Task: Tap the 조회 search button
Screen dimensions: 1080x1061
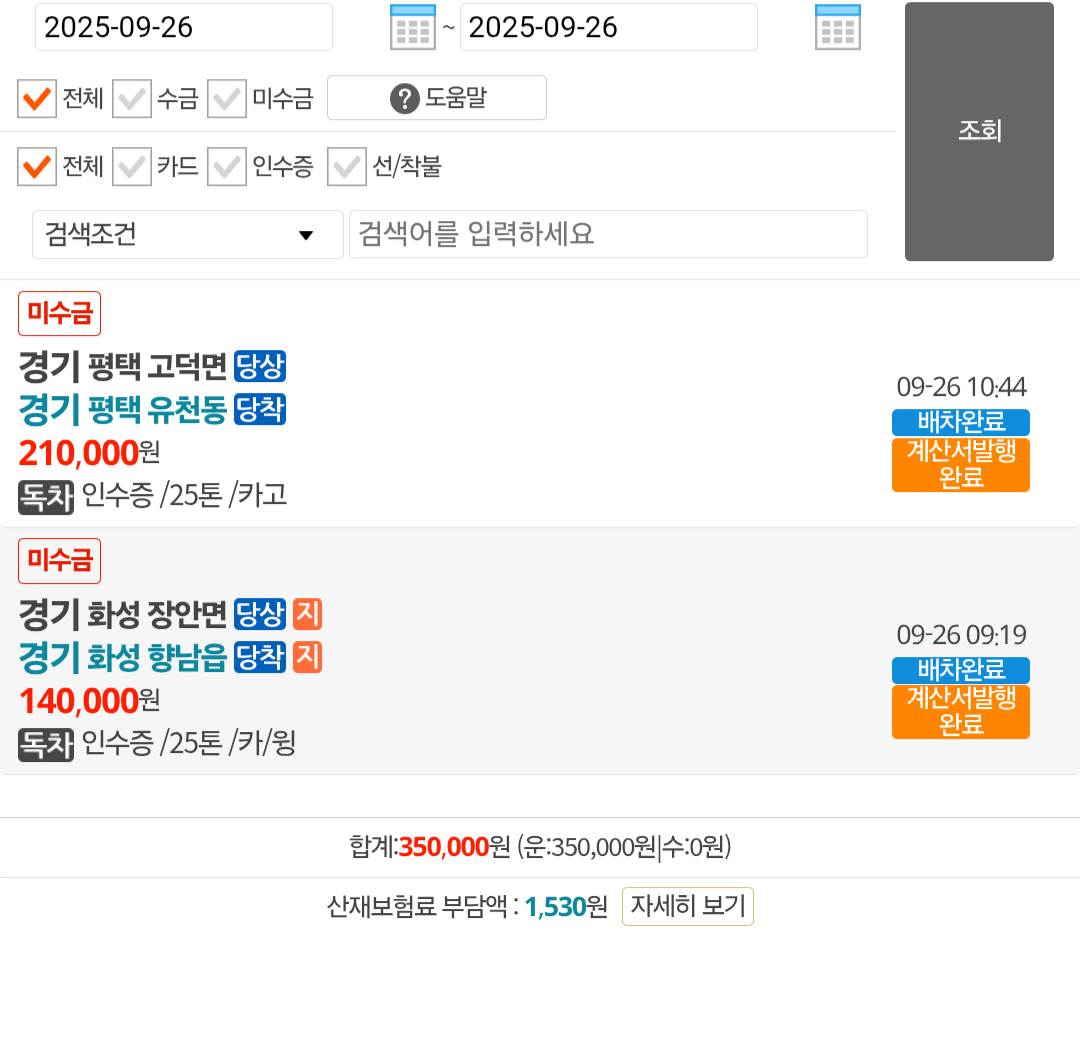Action: click(x=979, y=131)
